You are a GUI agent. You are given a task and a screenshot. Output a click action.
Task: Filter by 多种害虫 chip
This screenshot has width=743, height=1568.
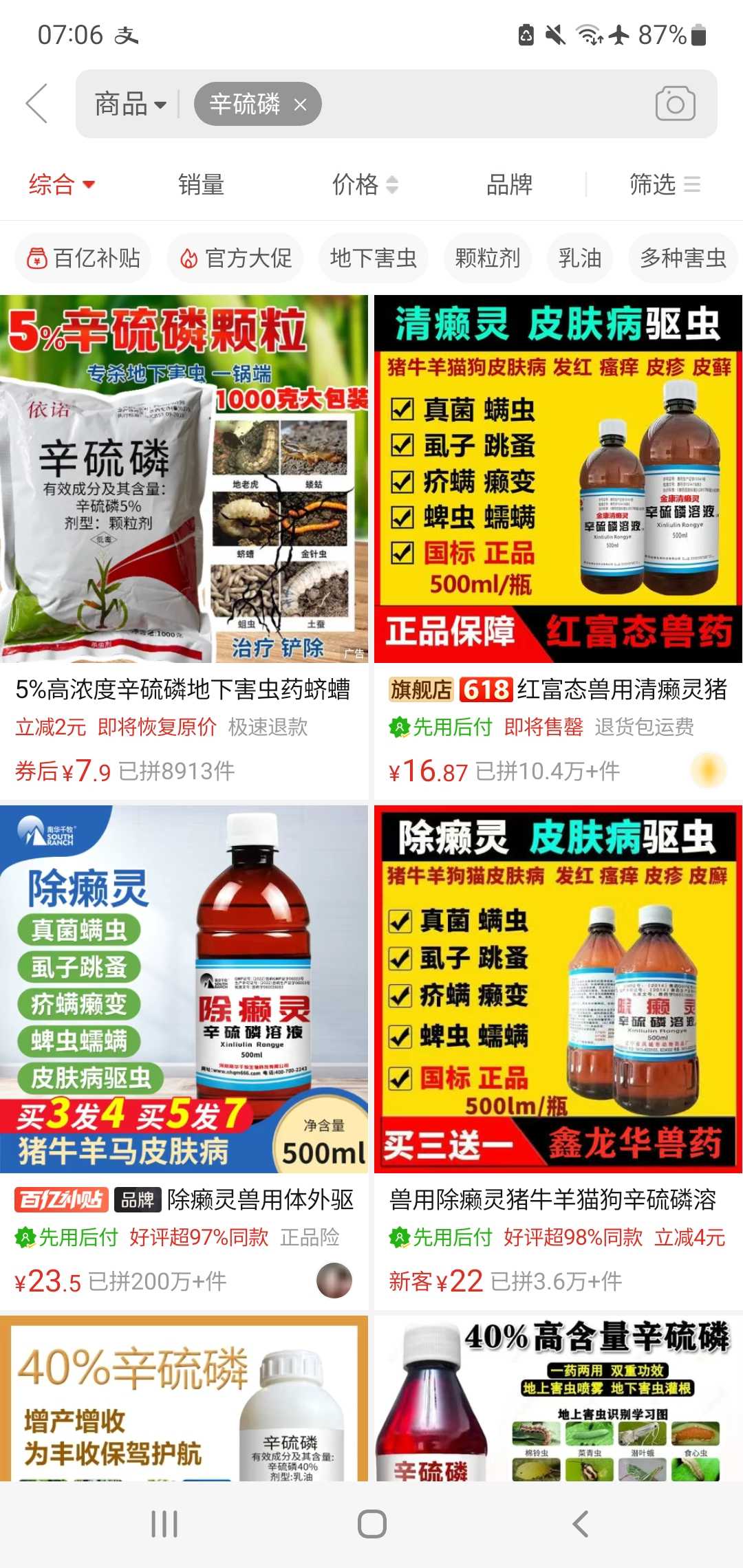click(x=682, y=258)
